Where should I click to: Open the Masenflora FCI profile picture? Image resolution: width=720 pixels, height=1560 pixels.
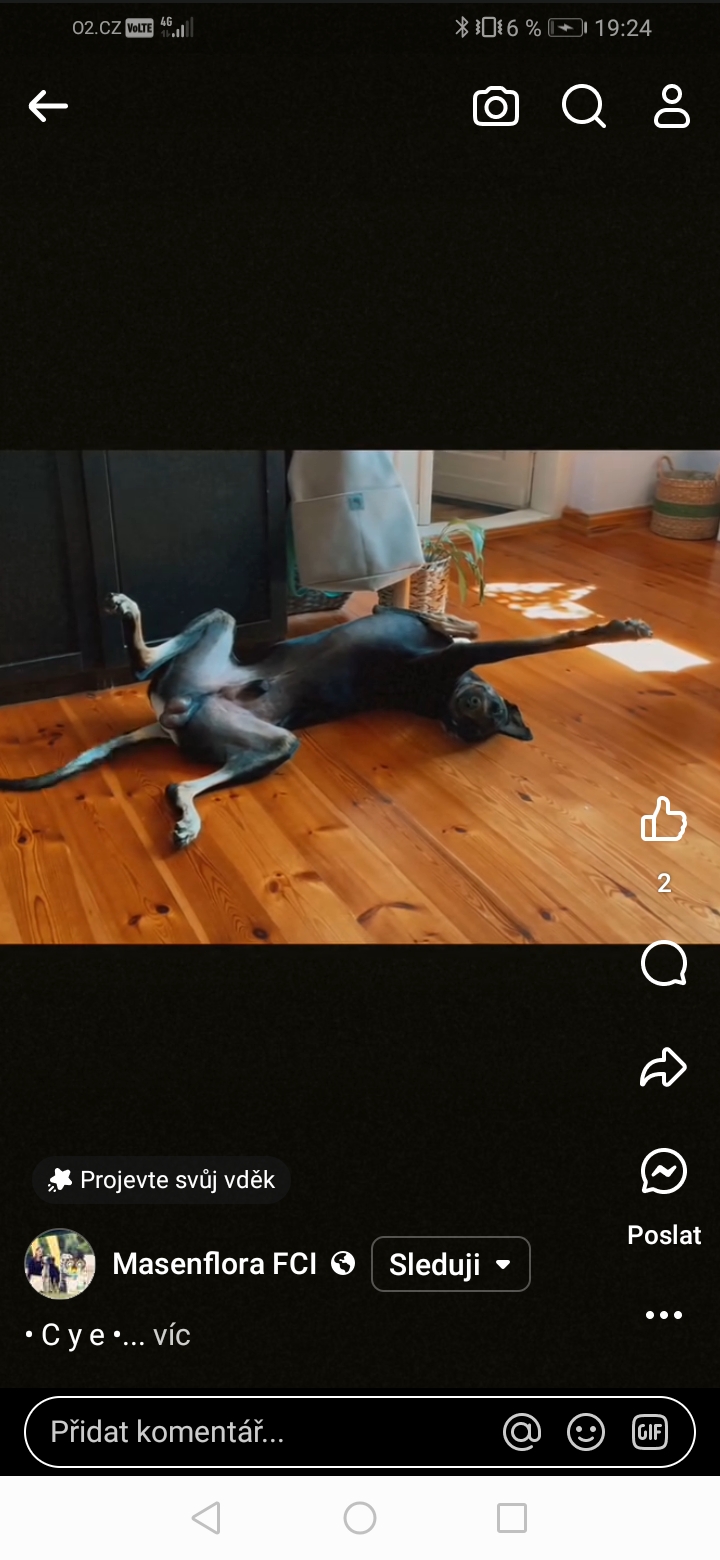tap(60, 1264)
